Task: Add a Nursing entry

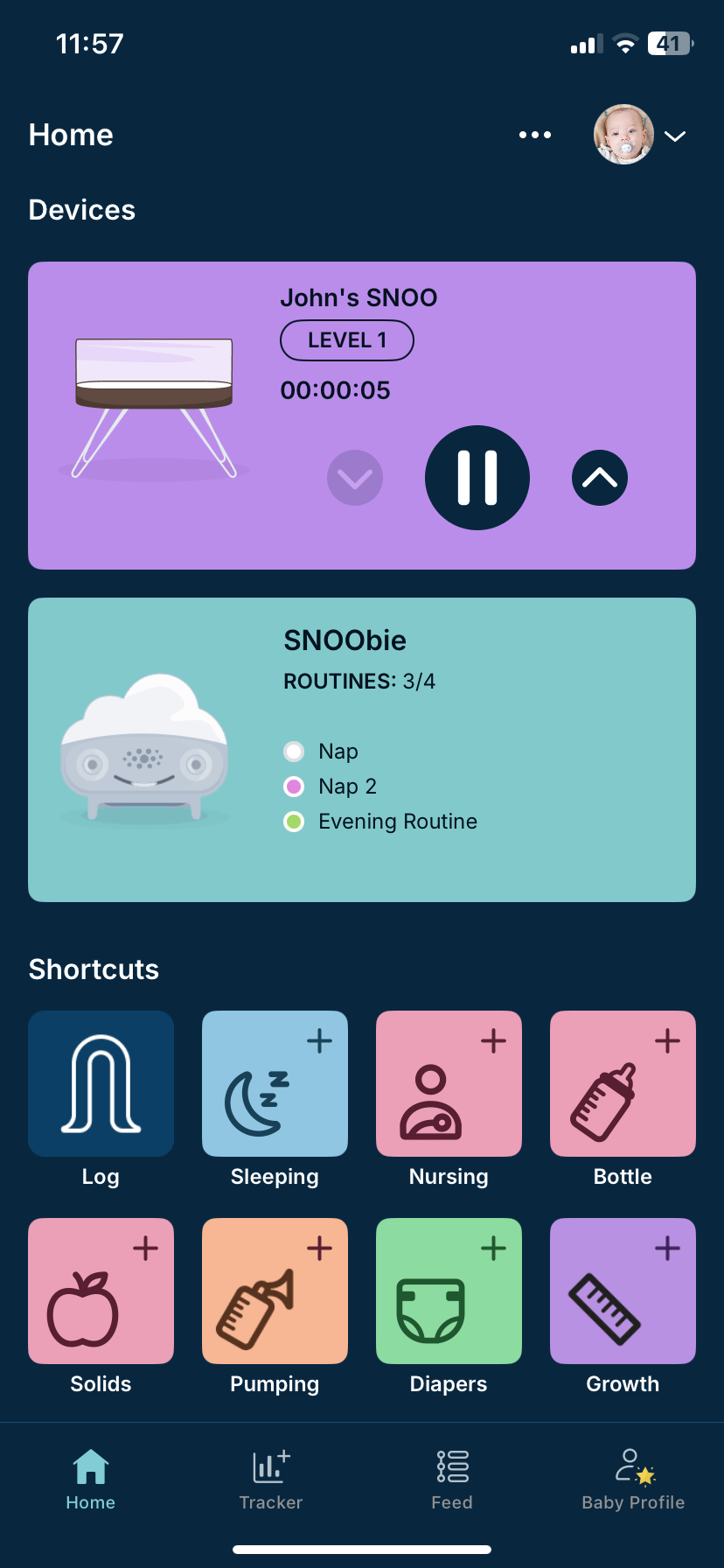Action: tap(449, 1083)
